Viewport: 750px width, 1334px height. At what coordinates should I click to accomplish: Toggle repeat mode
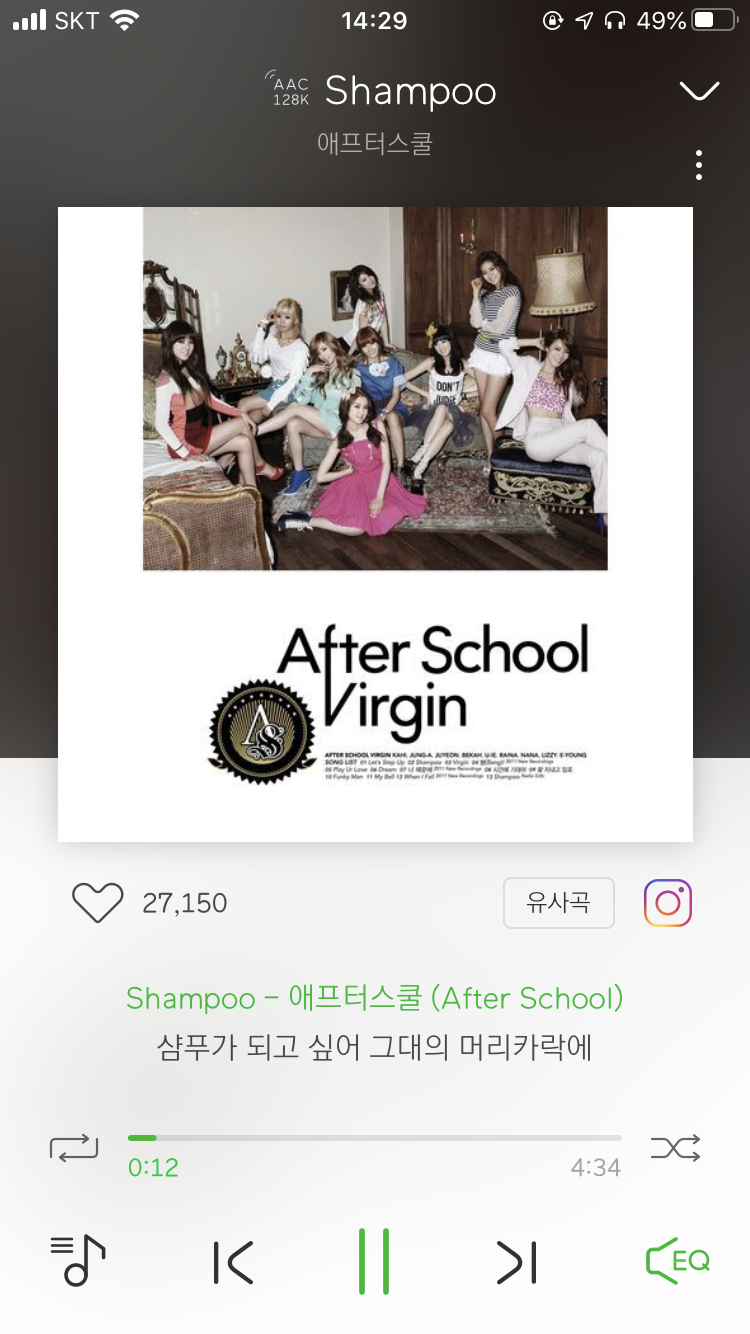point(74,1147)
